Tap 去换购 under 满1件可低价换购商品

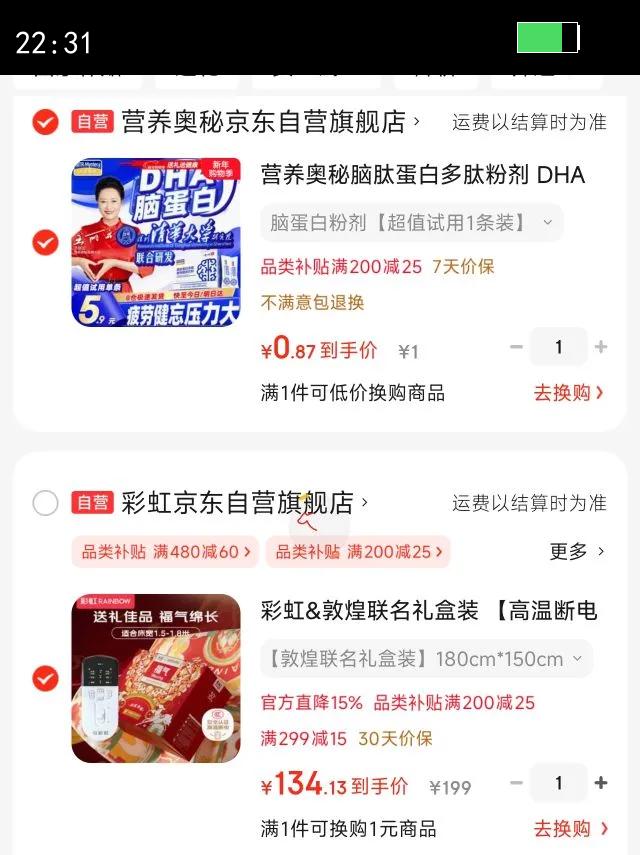click(569, 393)
